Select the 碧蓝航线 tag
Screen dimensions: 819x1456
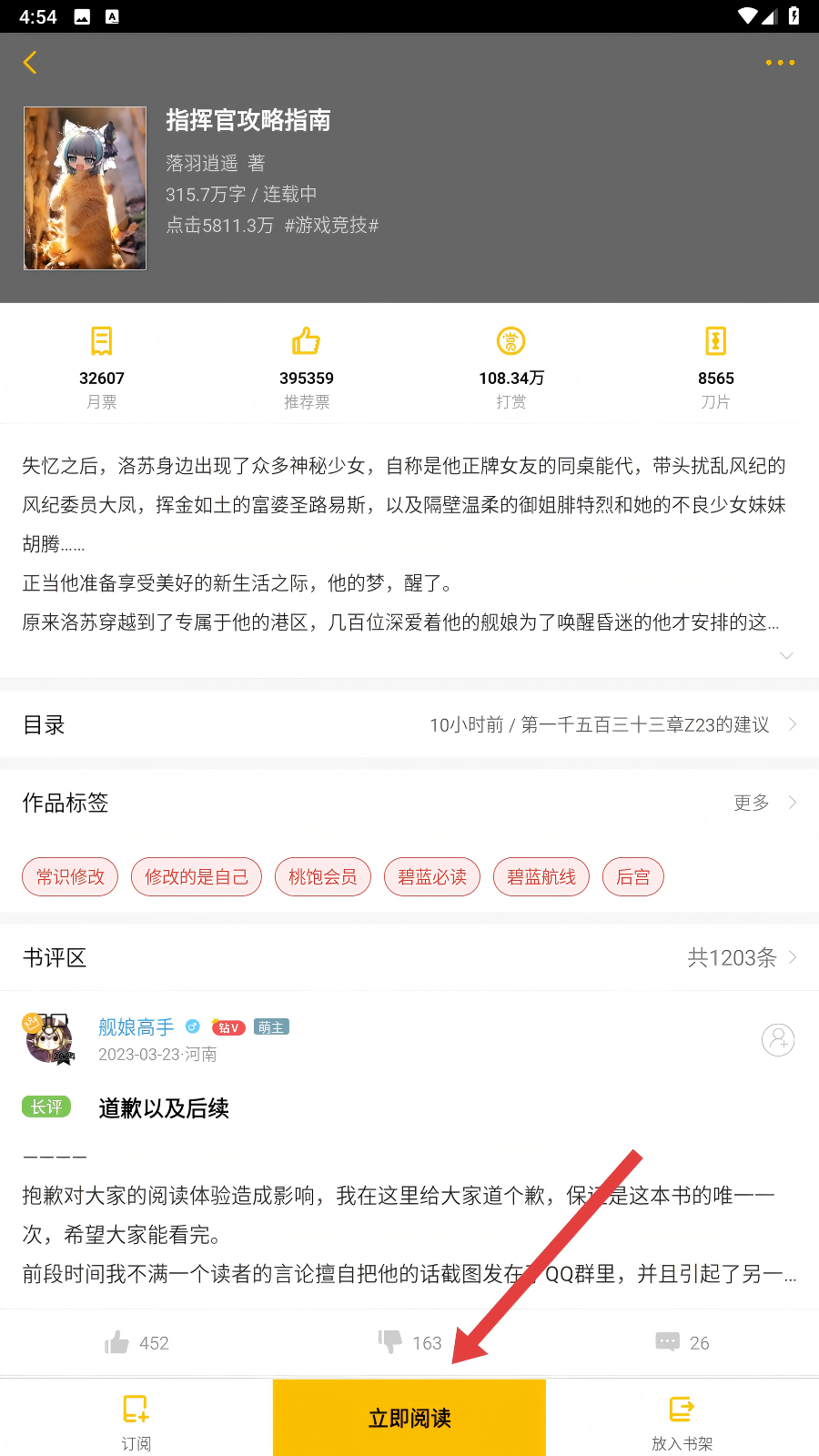(541, 877)
